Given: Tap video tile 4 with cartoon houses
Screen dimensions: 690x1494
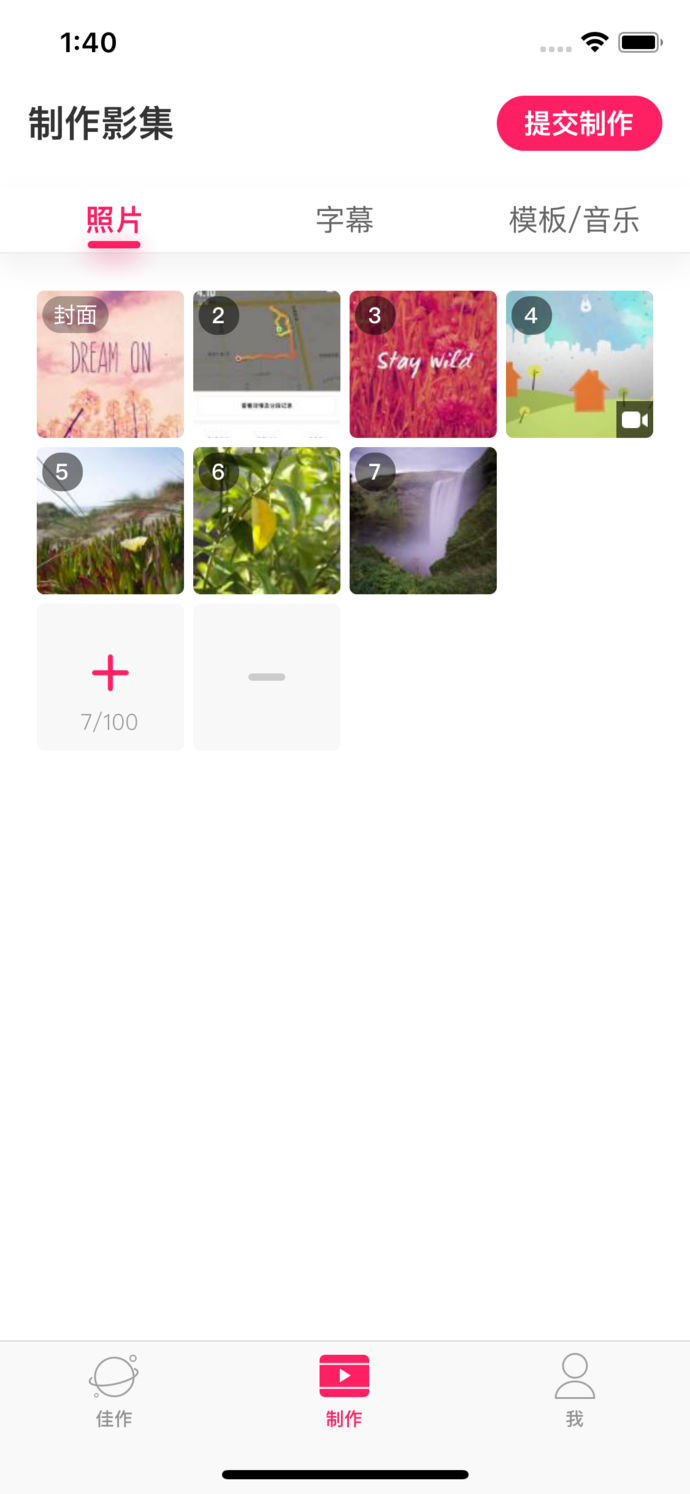Looking at the screenshot, I should (x=580, y=365).
